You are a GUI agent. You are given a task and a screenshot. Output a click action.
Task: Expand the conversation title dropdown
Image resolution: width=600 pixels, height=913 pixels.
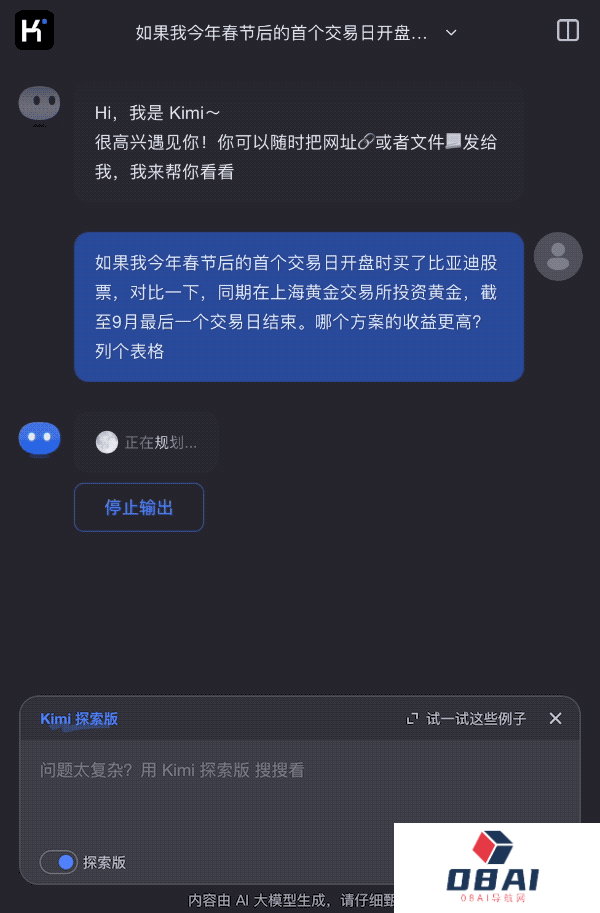(x=451, y=32)
